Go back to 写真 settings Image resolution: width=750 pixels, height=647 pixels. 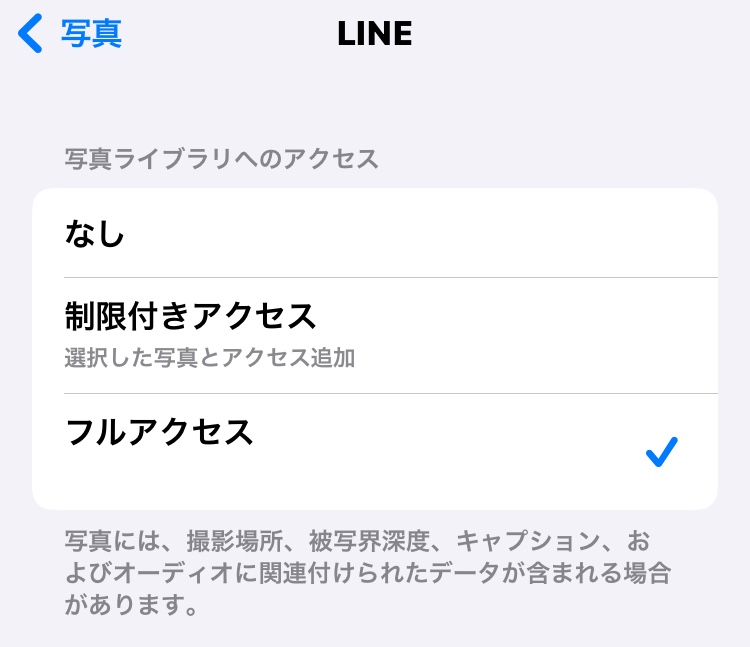[70, 33]
